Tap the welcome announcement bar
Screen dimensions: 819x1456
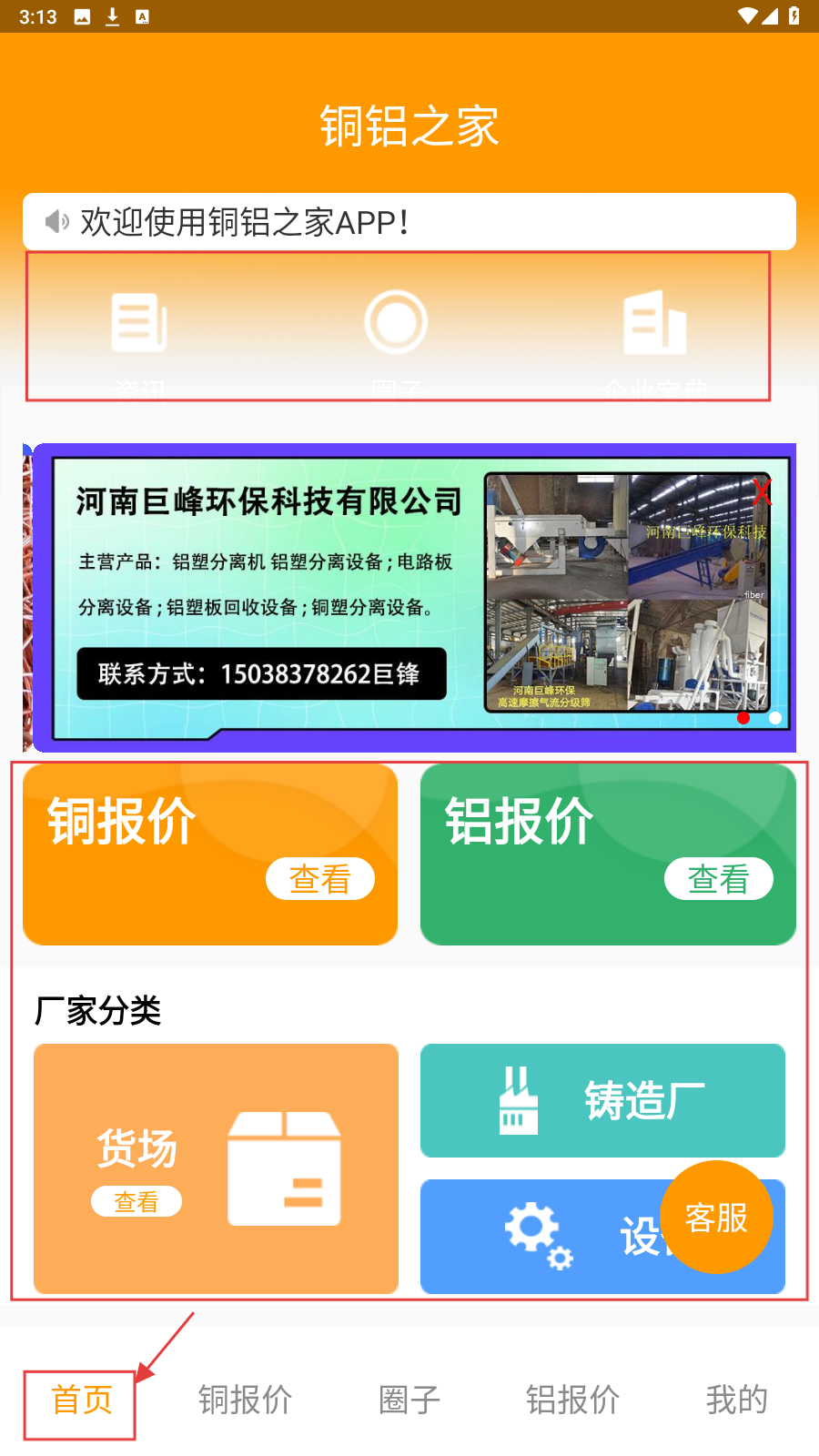click(409, 222)
